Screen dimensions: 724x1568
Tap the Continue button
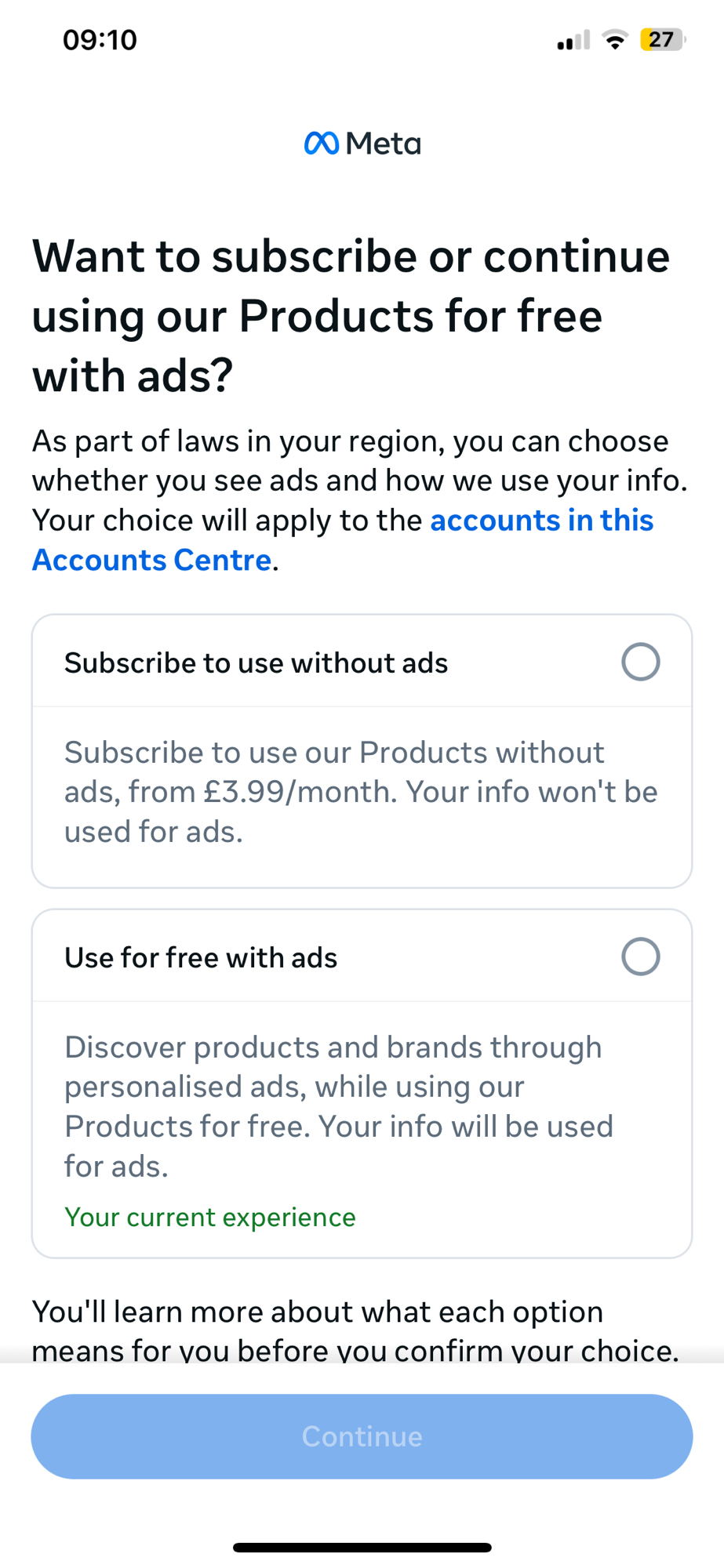(x=362, y=1436)
